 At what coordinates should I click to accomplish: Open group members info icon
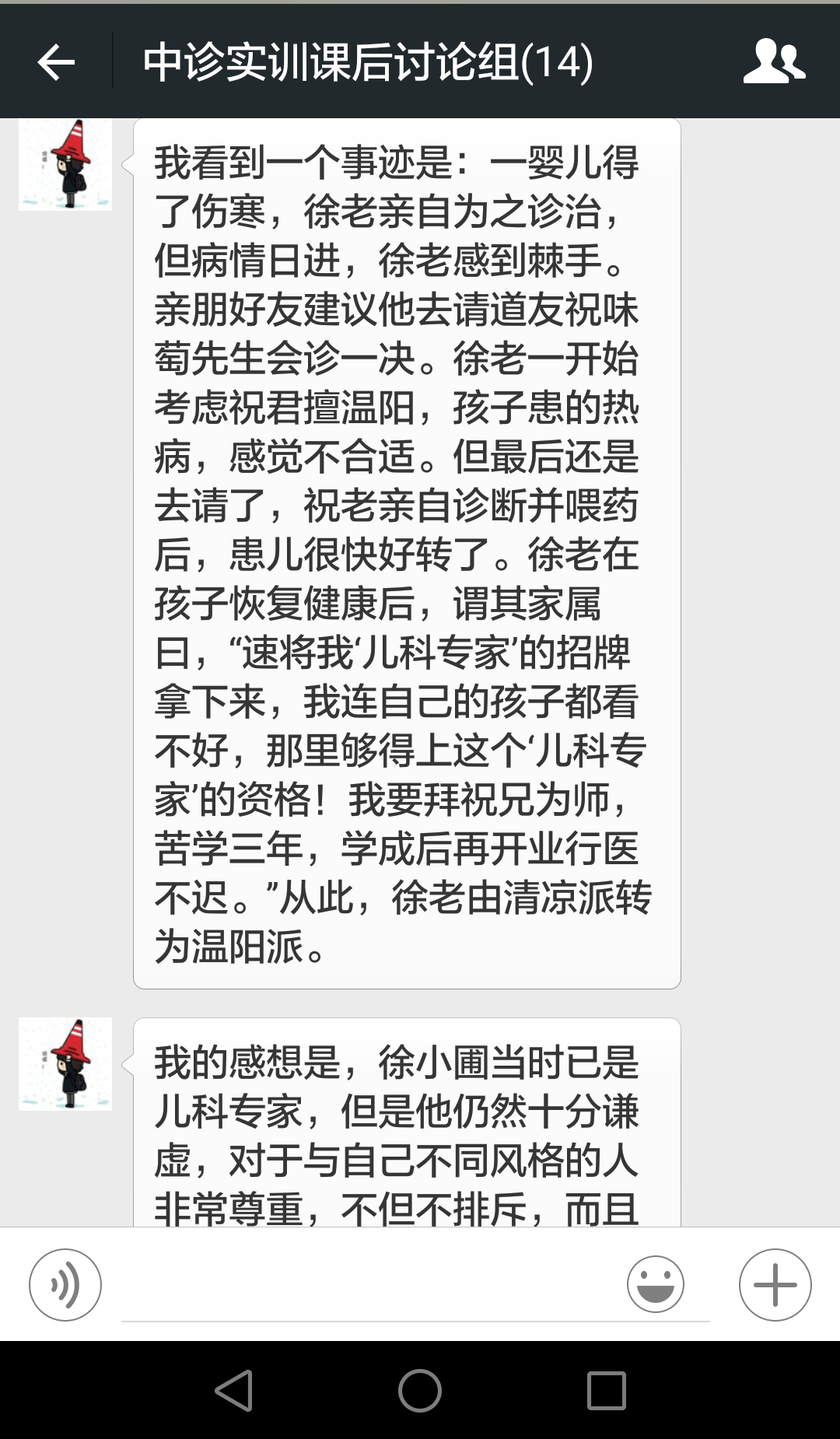774,61
